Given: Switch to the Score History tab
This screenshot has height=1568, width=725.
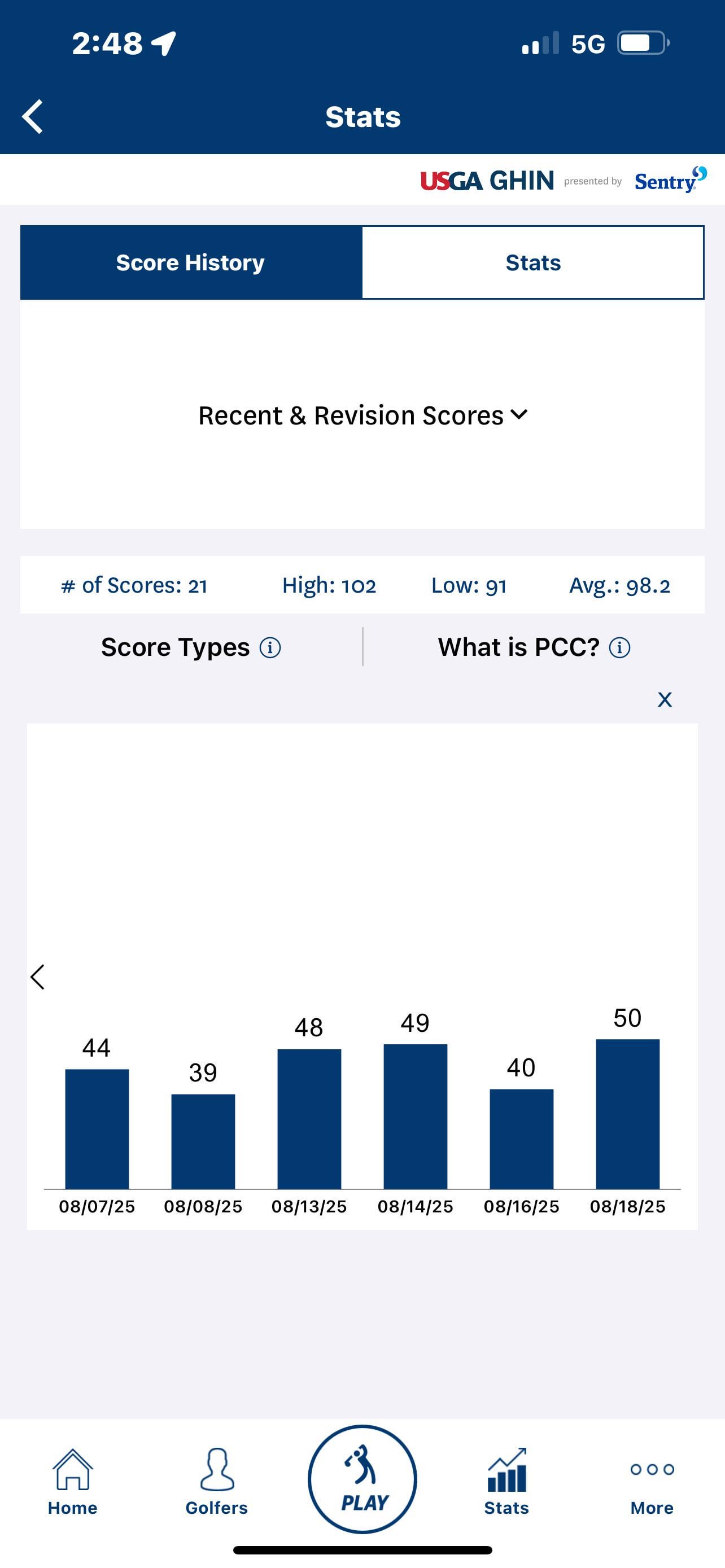Looking at the screenshot, I should 190,262.
